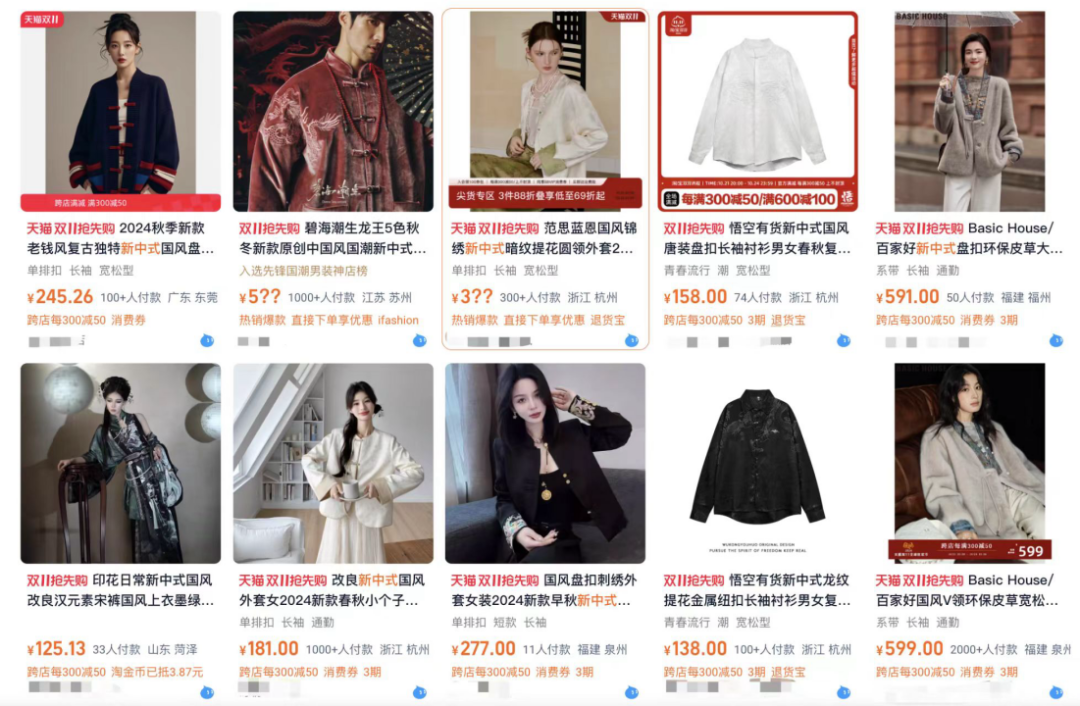This screenshot has height=706, width=1080.
Task: Chat with seller of the ¥245.26 jacket
Action: click(207, 341)
